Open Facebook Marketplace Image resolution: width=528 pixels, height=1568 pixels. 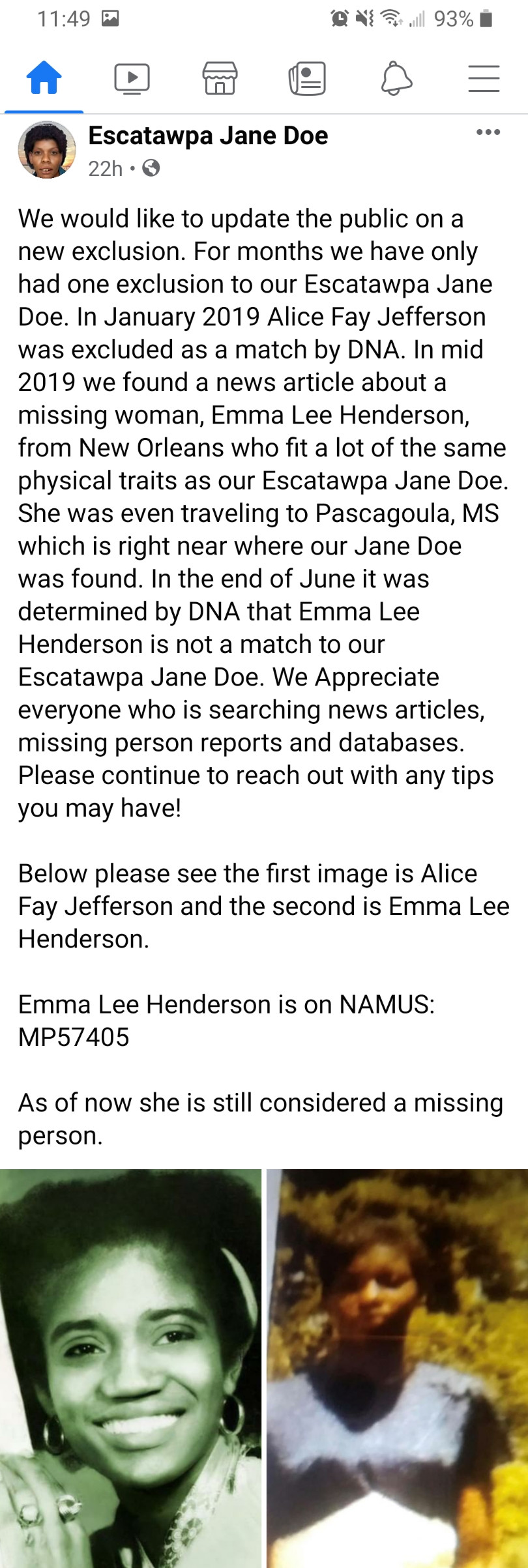coord(220,78)
